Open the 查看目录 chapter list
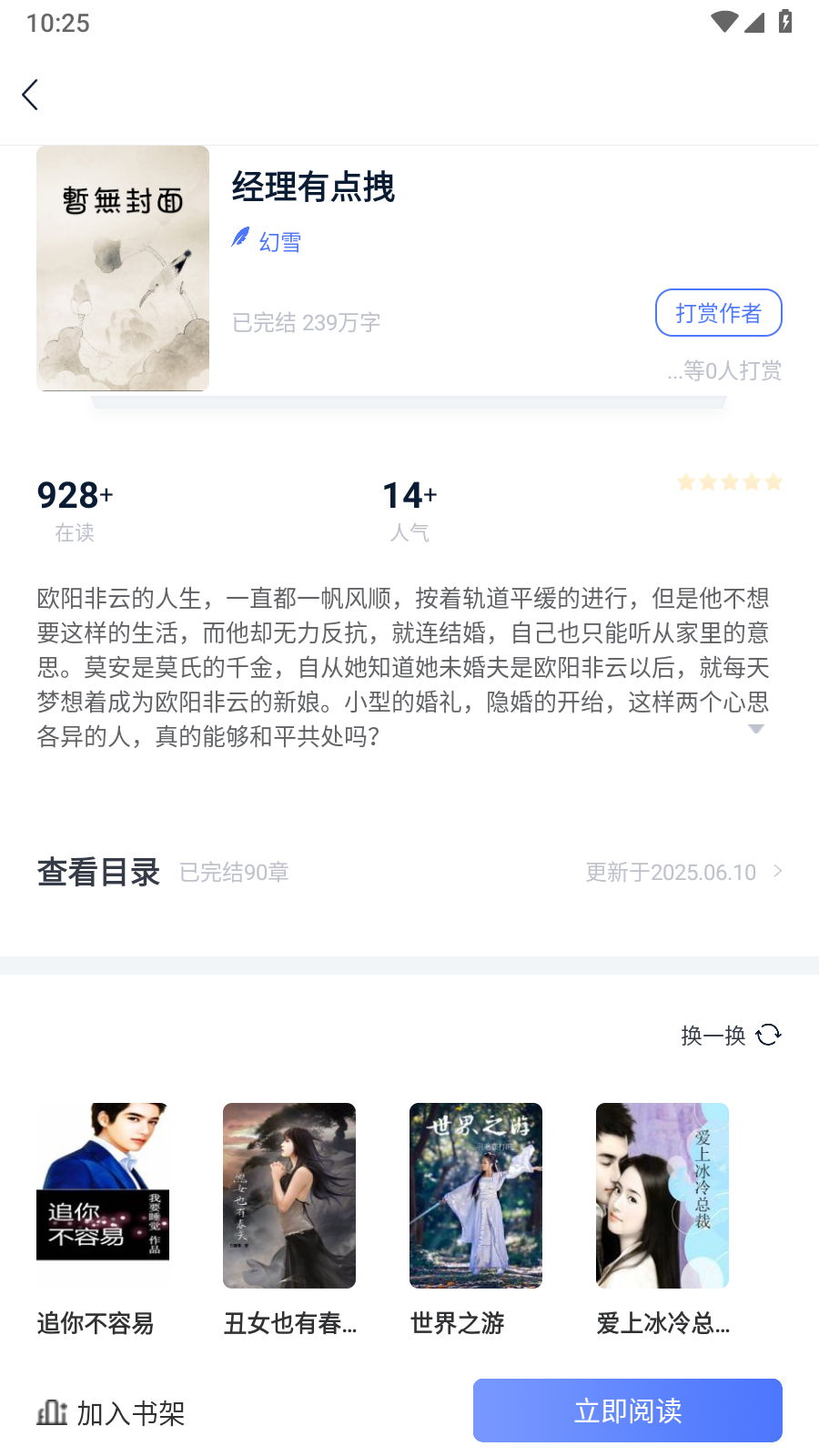Screen dimensions: 819x1456 (409, 872)
